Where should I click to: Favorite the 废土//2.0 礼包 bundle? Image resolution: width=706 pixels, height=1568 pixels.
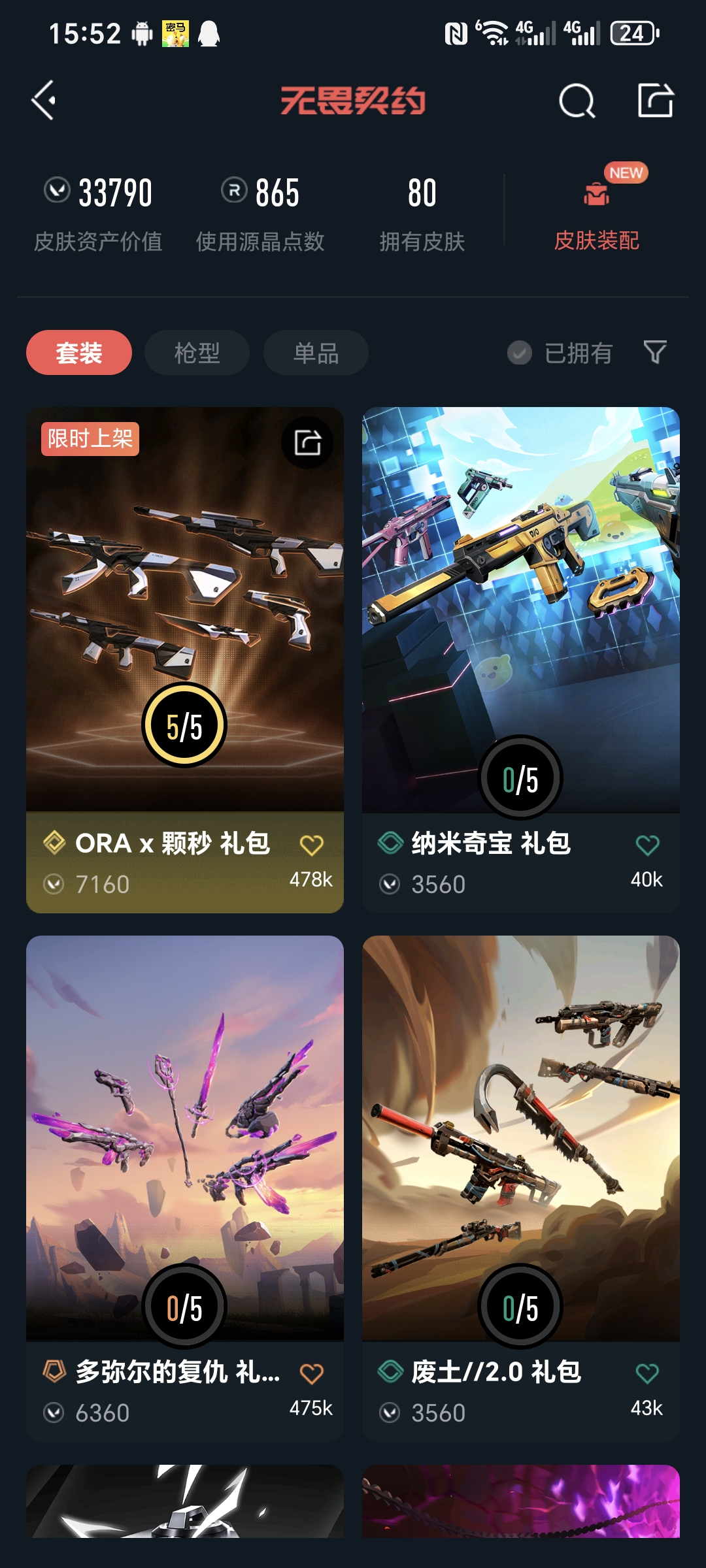pyautogui.click(x=647, y=1374)
